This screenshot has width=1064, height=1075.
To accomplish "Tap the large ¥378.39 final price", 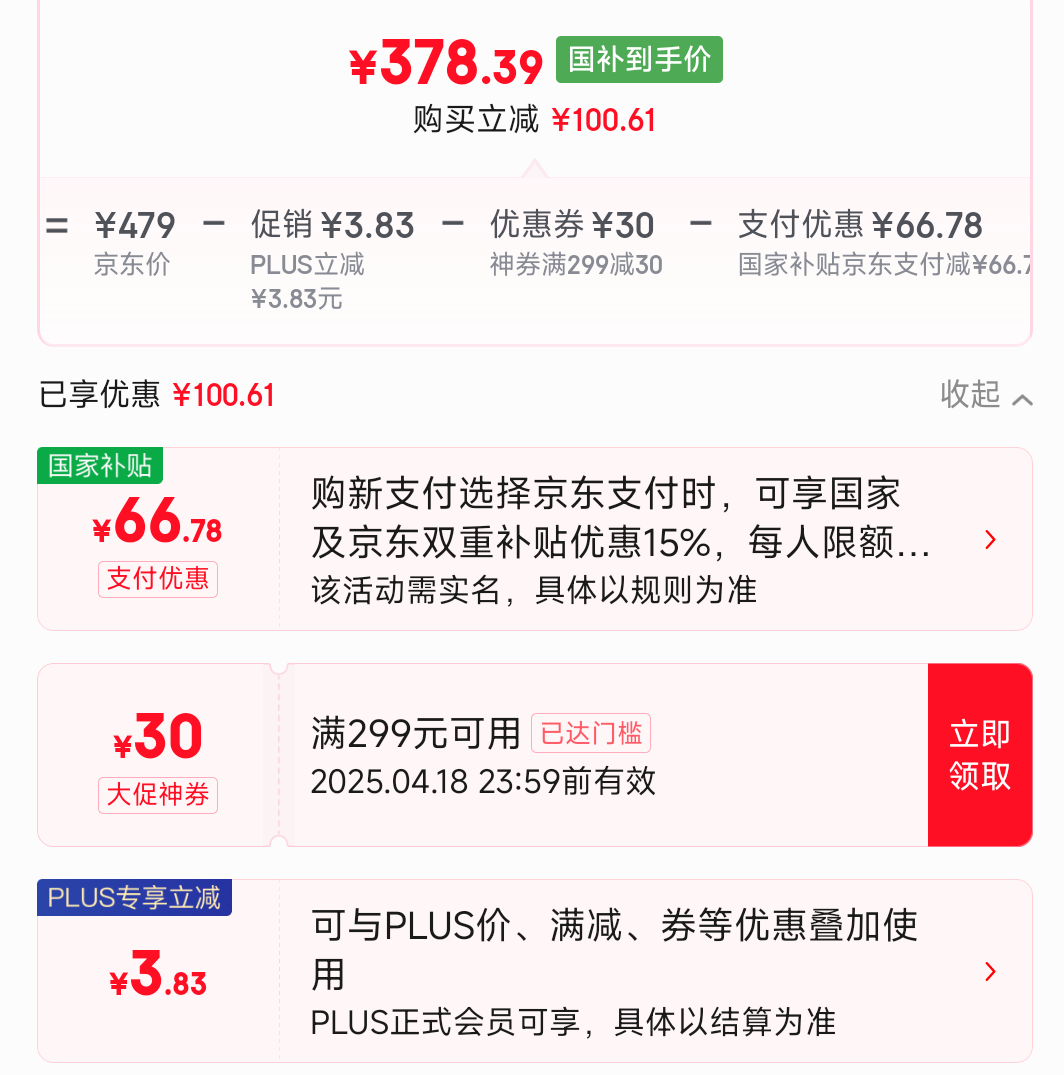I will [448, 62].
